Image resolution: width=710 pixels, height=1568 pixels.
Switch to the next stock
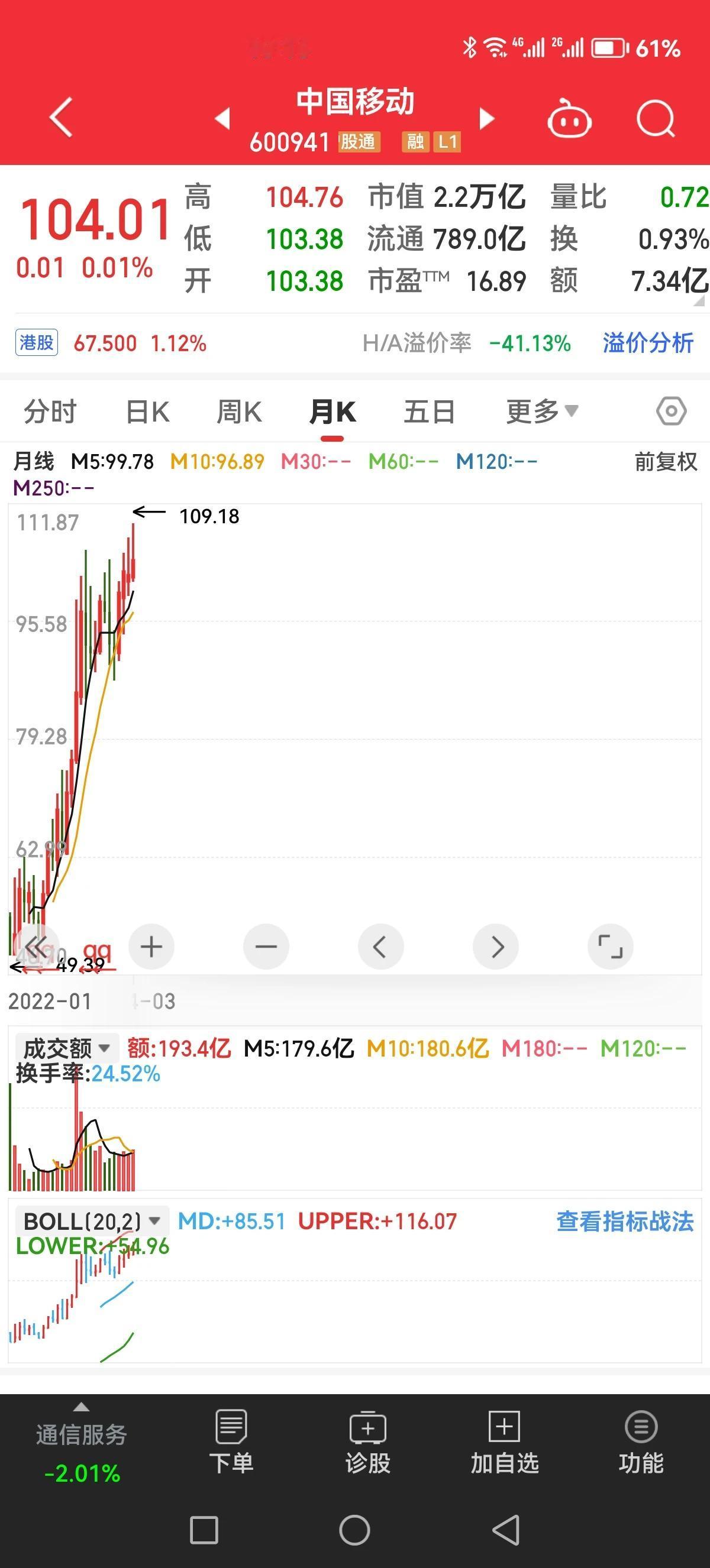point(486,118)
